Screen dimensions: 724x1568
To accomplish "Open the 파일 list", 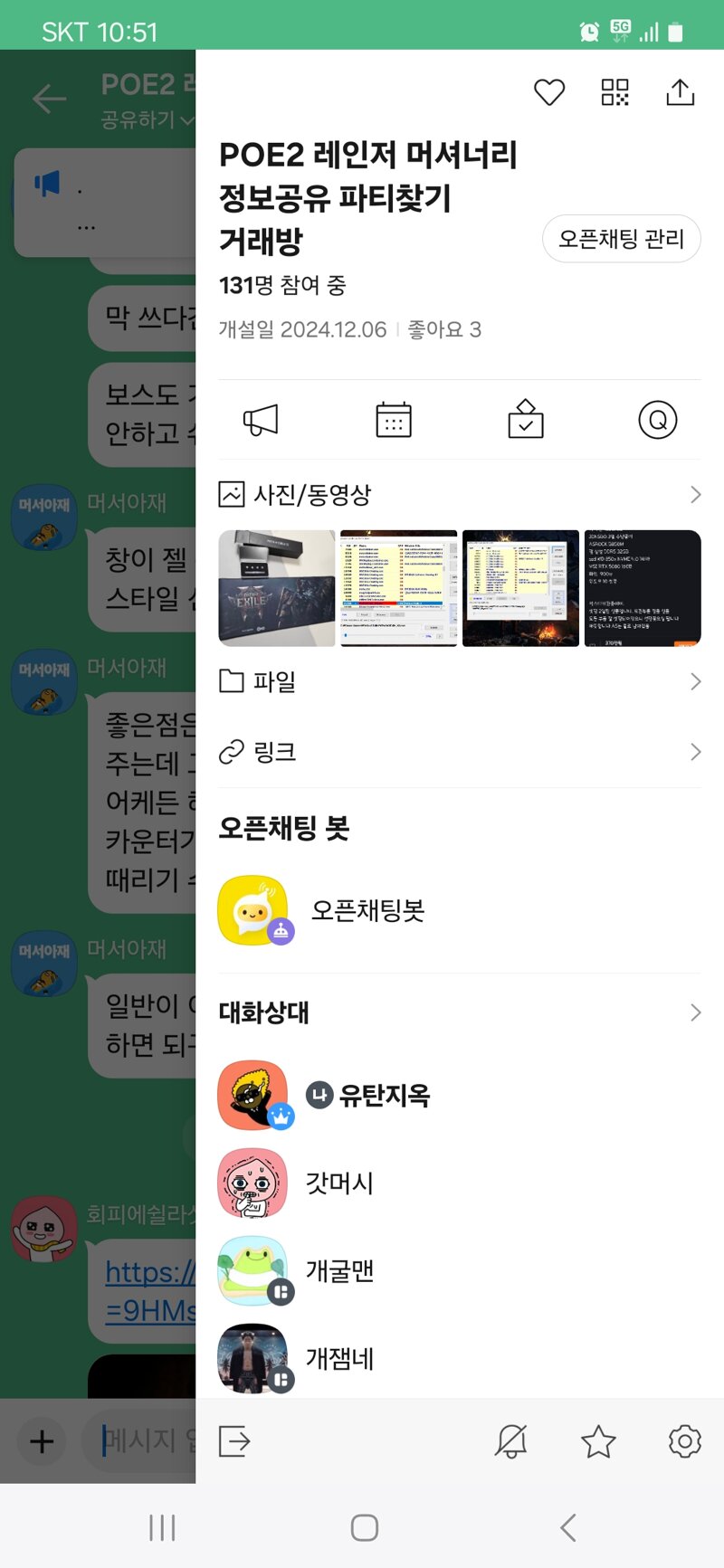I will click(x=460, y=681).
